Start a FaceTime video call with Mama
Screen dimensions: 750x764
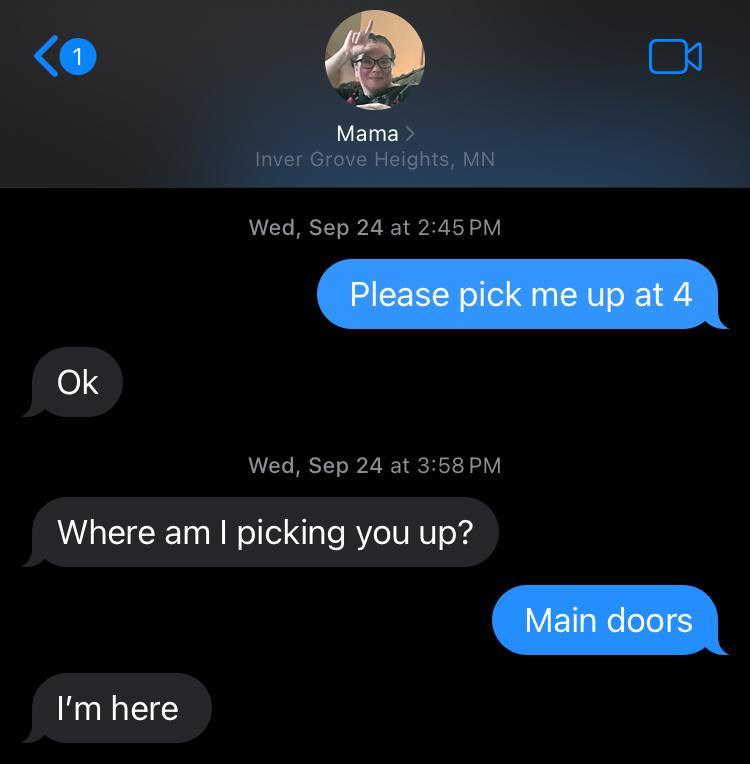[x=675, y=57]
